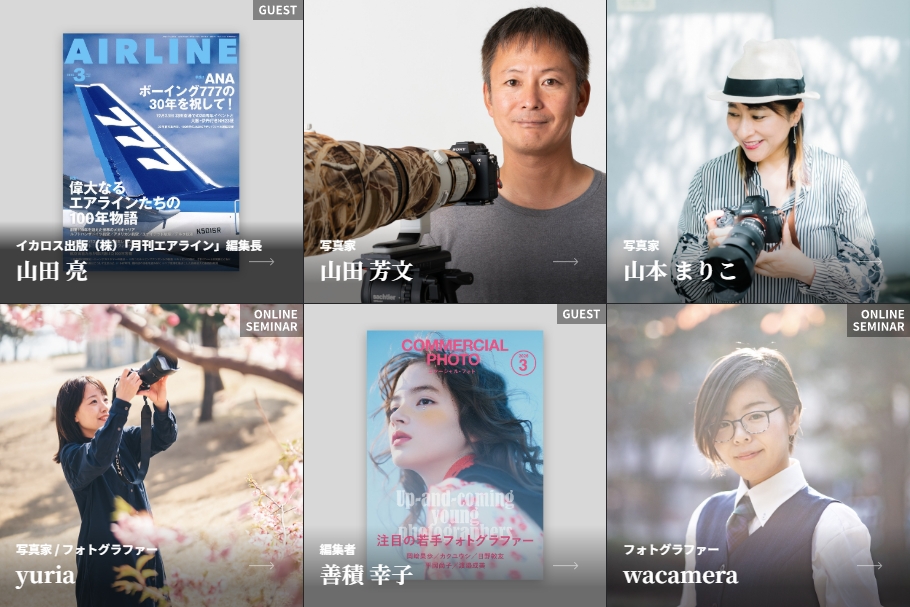
Task: Open yuria's online seminar card
Action: click(151, 456)
